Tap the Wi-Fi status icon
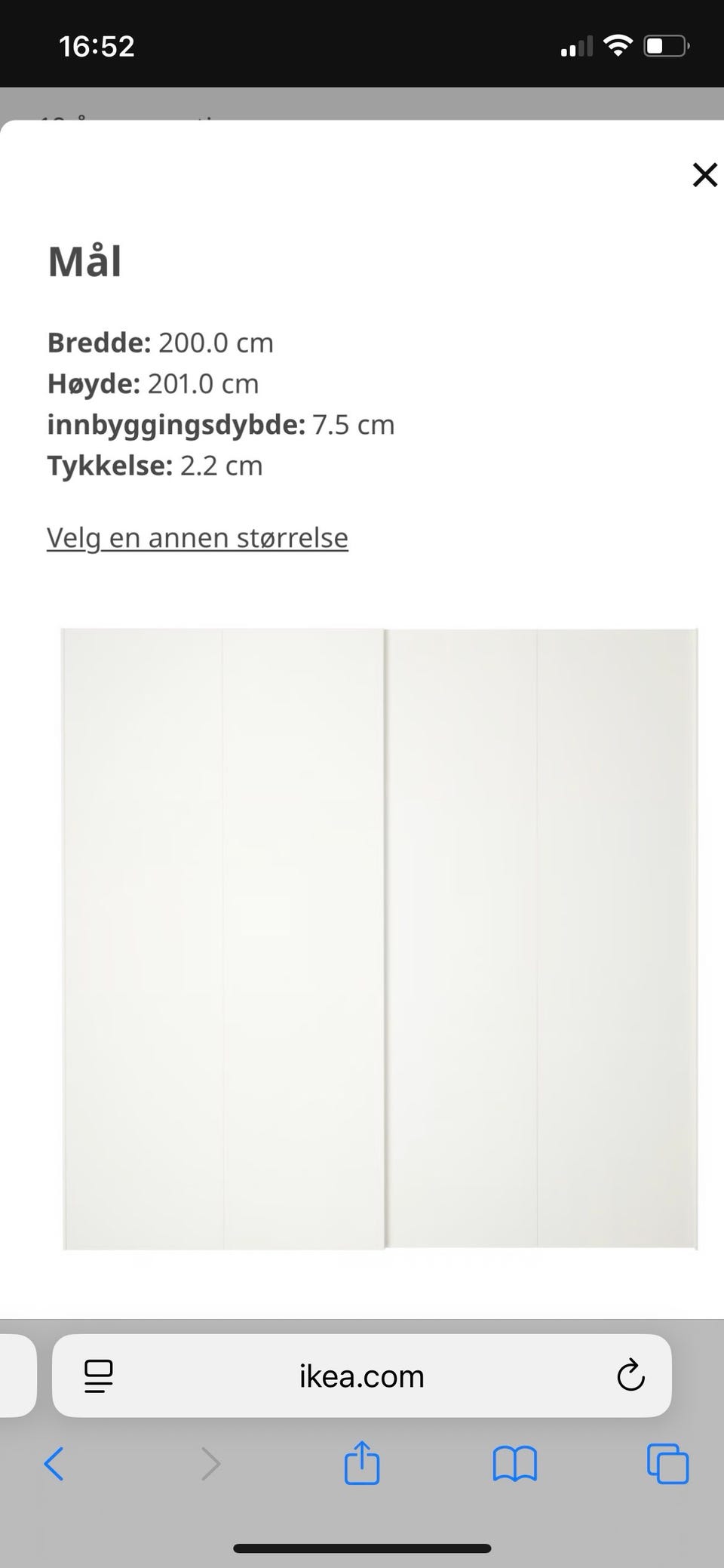724x1568 pixels. [x=620, y=45]
